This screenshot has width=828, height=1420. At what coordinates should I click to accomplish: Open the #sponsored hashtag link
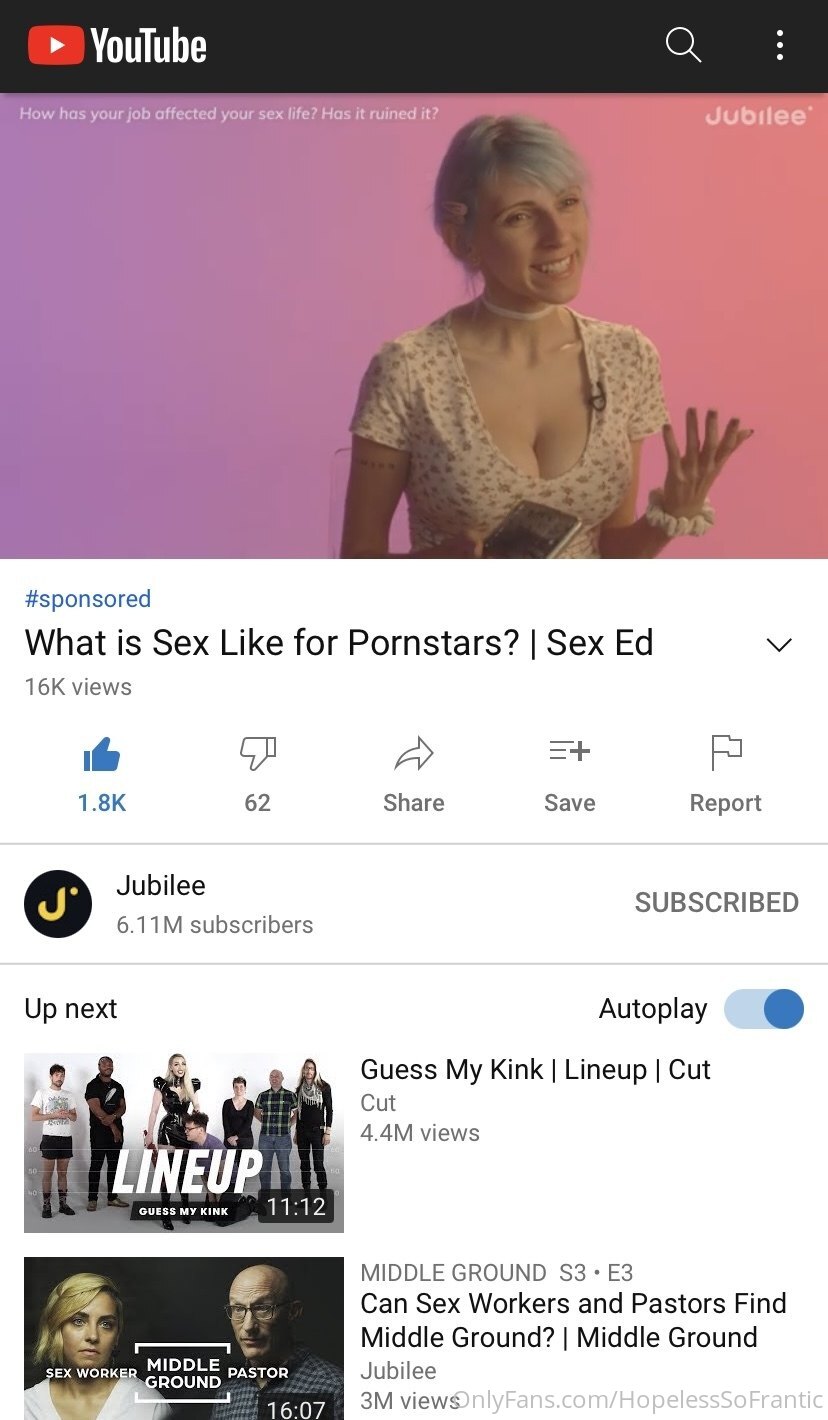(88, 599)
